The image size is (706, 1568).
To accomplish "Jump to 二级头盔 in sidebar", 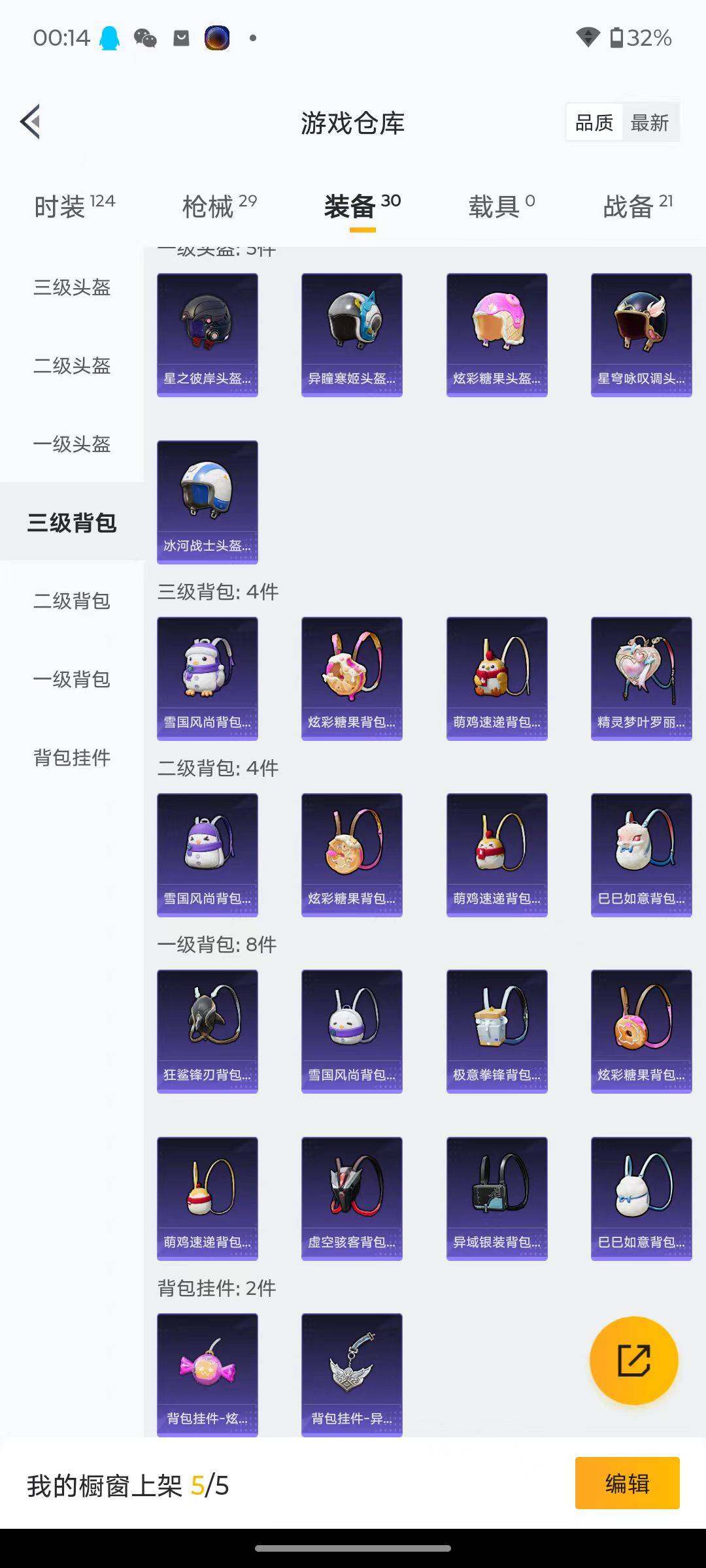I will coord(72,366).
